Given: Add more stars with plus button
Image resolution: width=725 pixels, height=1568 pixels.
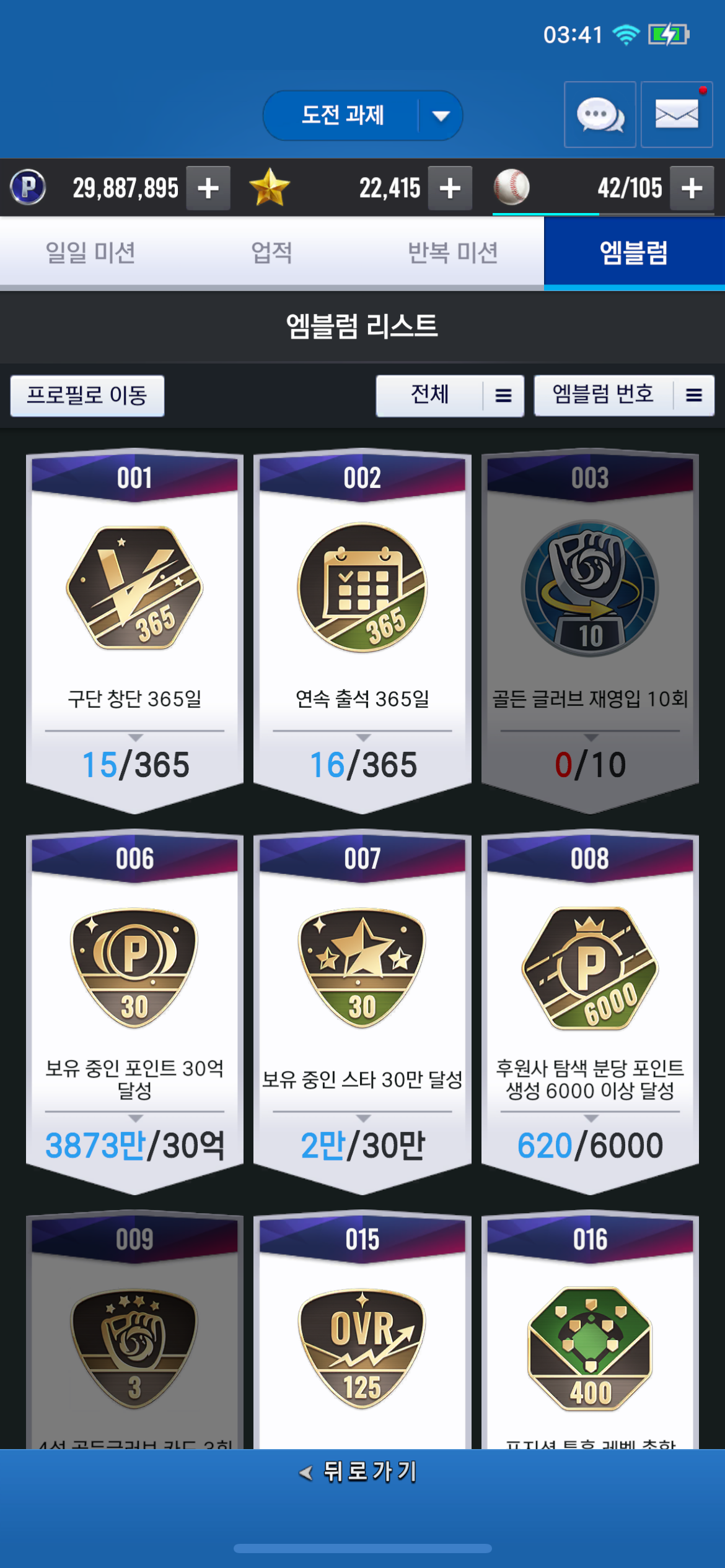Looking at the screenshot, I should [x=450, y=188].
